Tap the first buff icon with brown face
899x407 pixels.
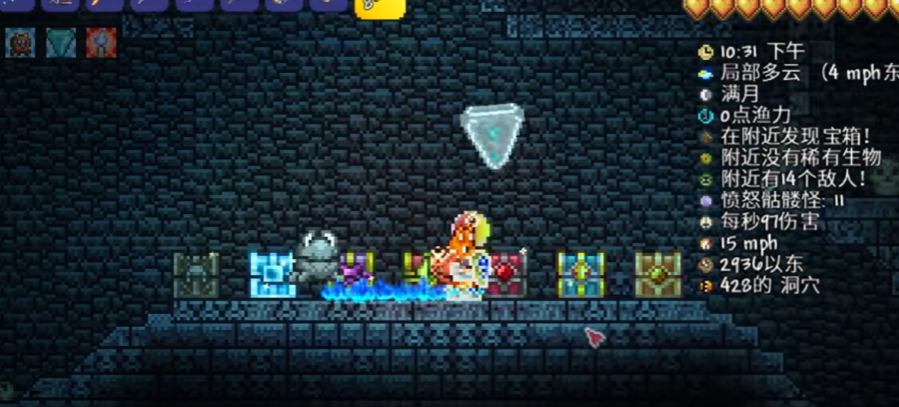click(20, 43)
